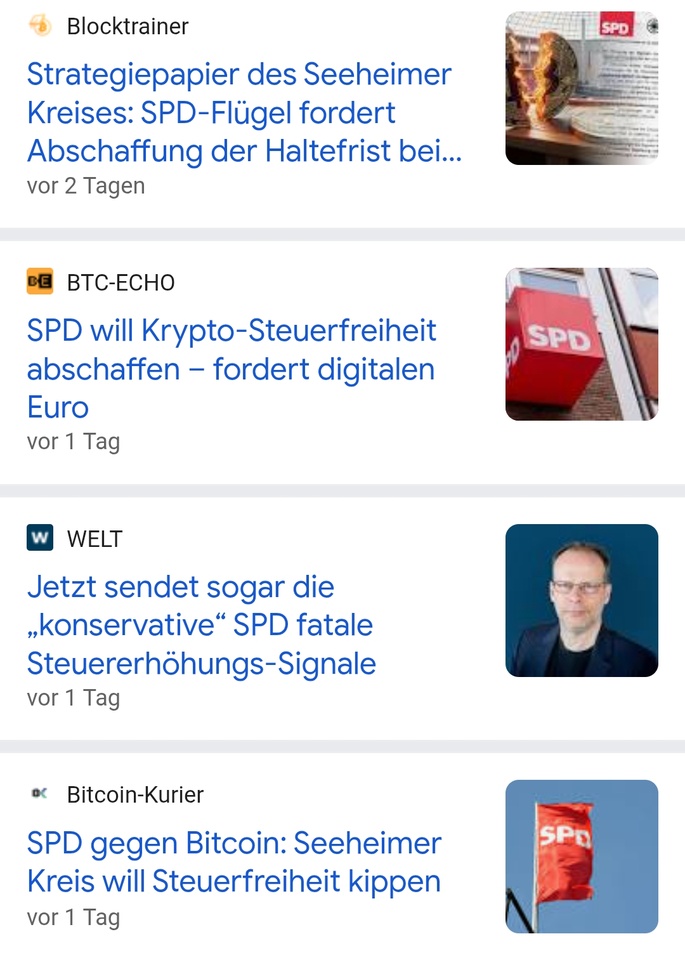Tap the Blocktrainer article thumbnail image
The image size is (685, 960).
581,88
